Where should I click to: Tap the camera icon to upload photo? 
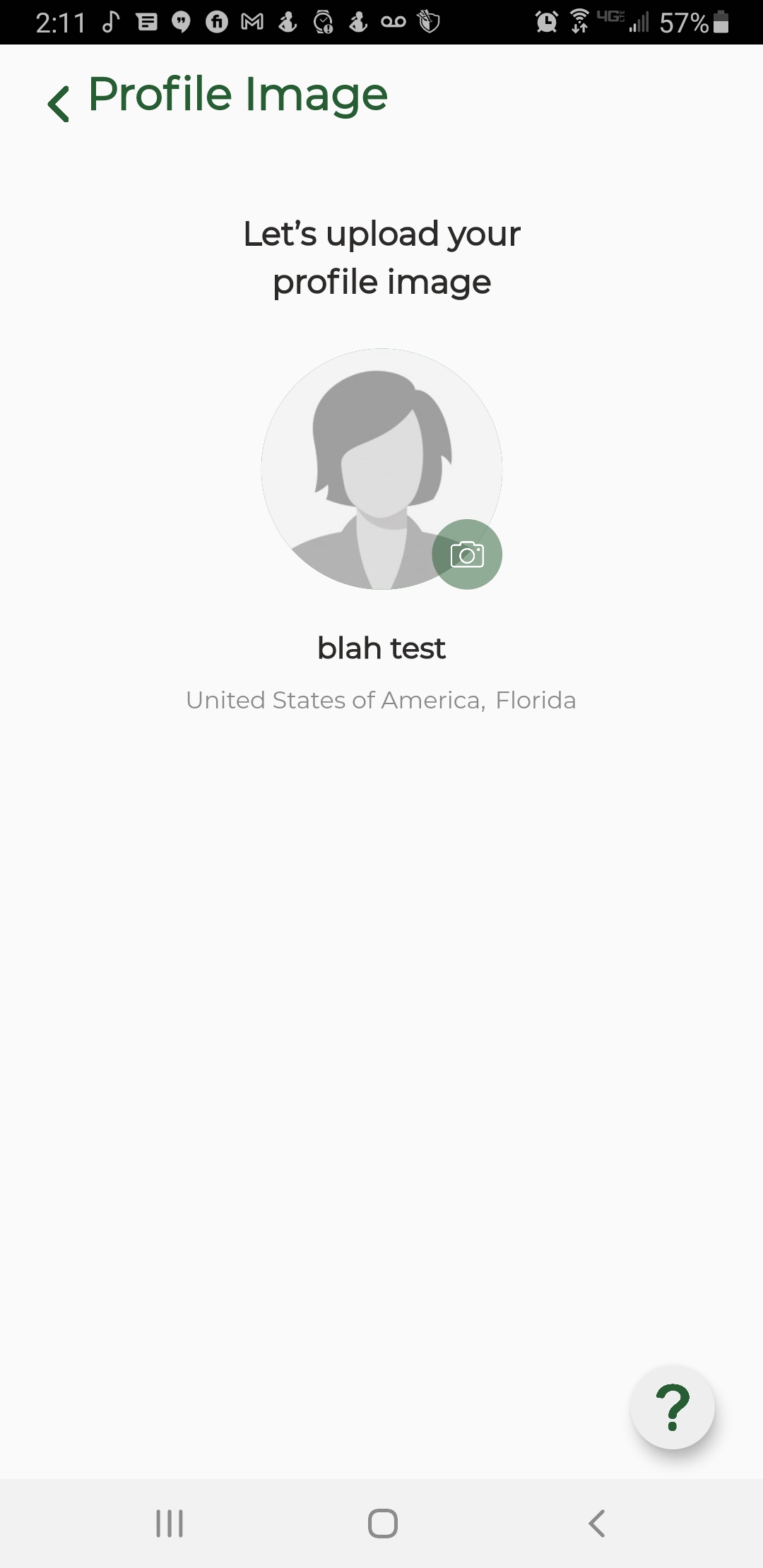point(467,554)
